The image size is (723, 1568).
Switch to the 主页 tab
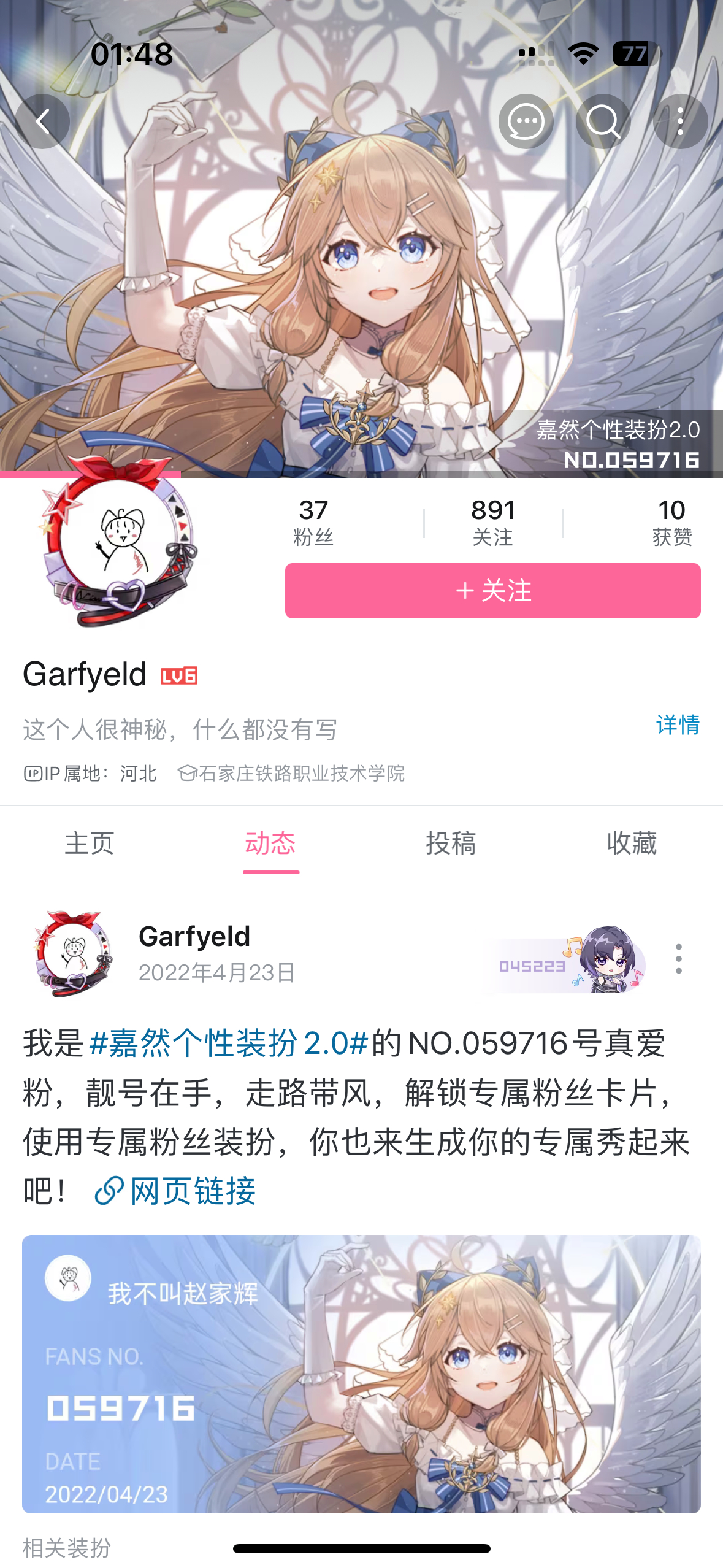coord(90,844)
